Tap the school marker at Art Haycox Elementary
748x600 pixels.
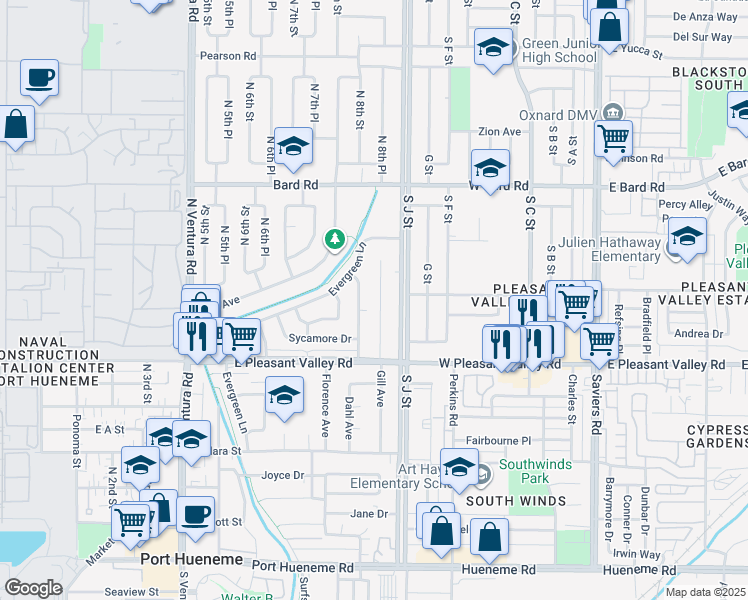[x=459, y=467]
